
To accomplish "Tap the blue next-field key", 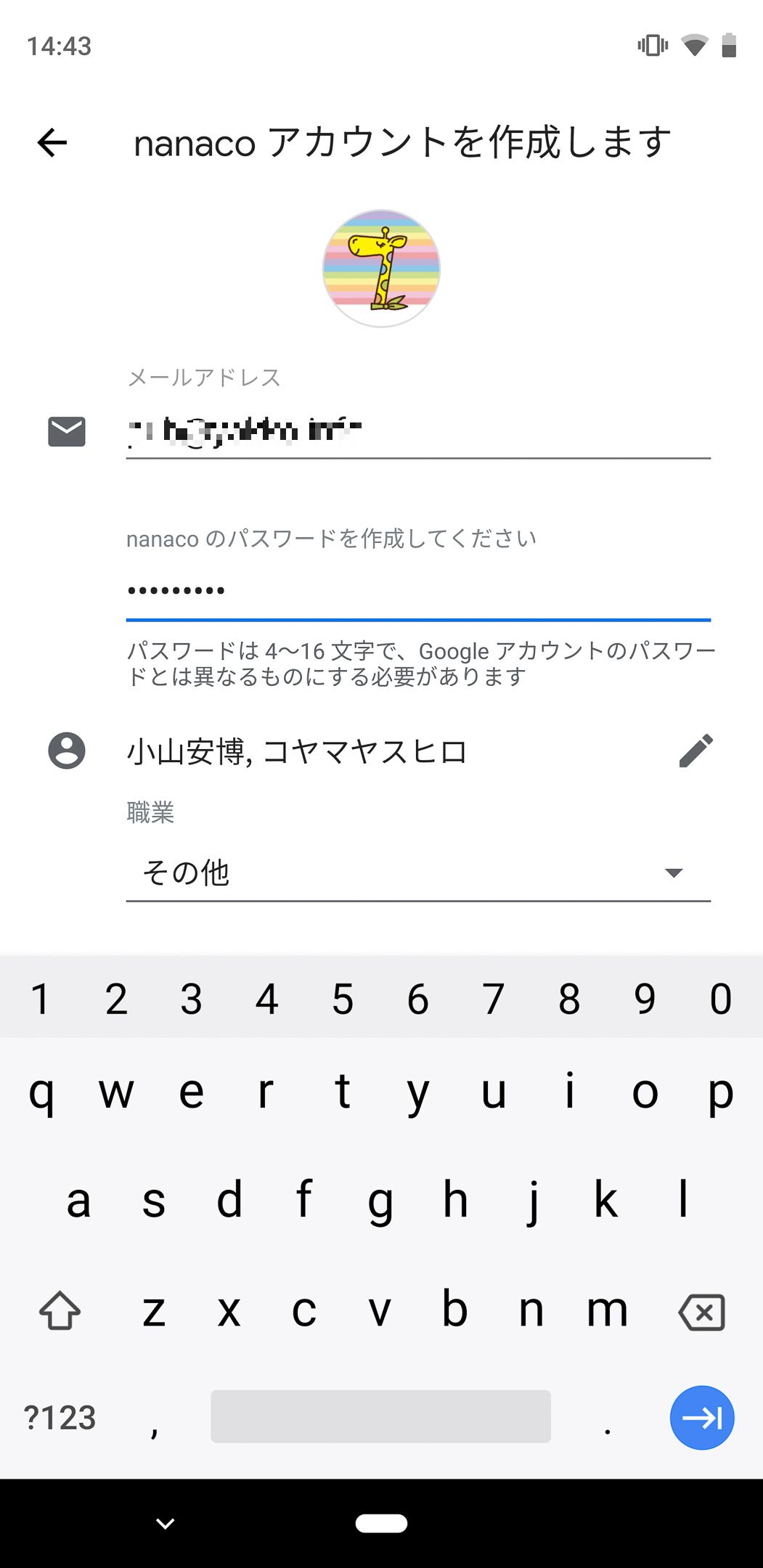I will (702, 1417).
